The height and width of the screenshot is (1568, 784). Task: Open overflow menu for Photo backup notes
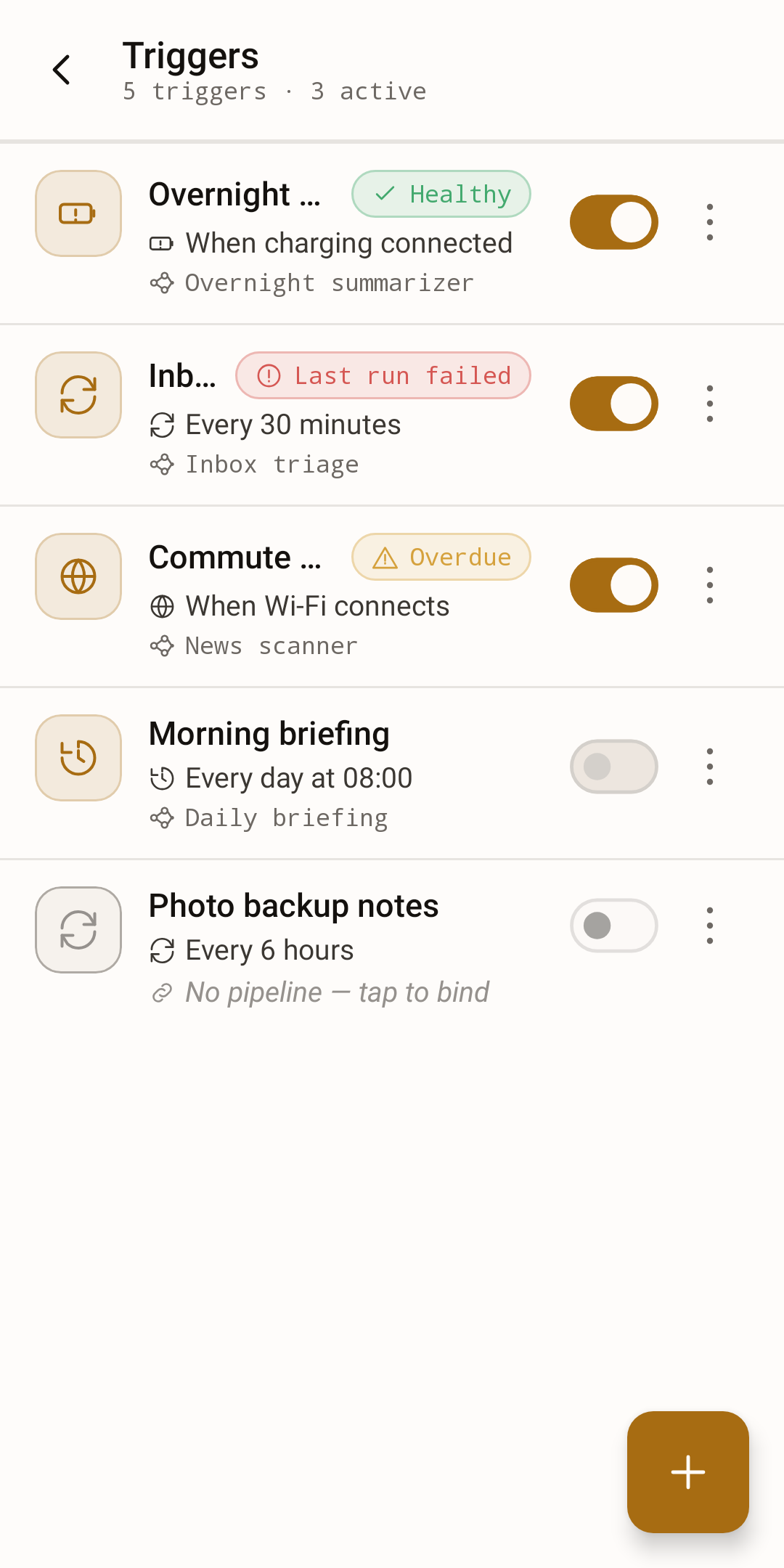(710, 926)
